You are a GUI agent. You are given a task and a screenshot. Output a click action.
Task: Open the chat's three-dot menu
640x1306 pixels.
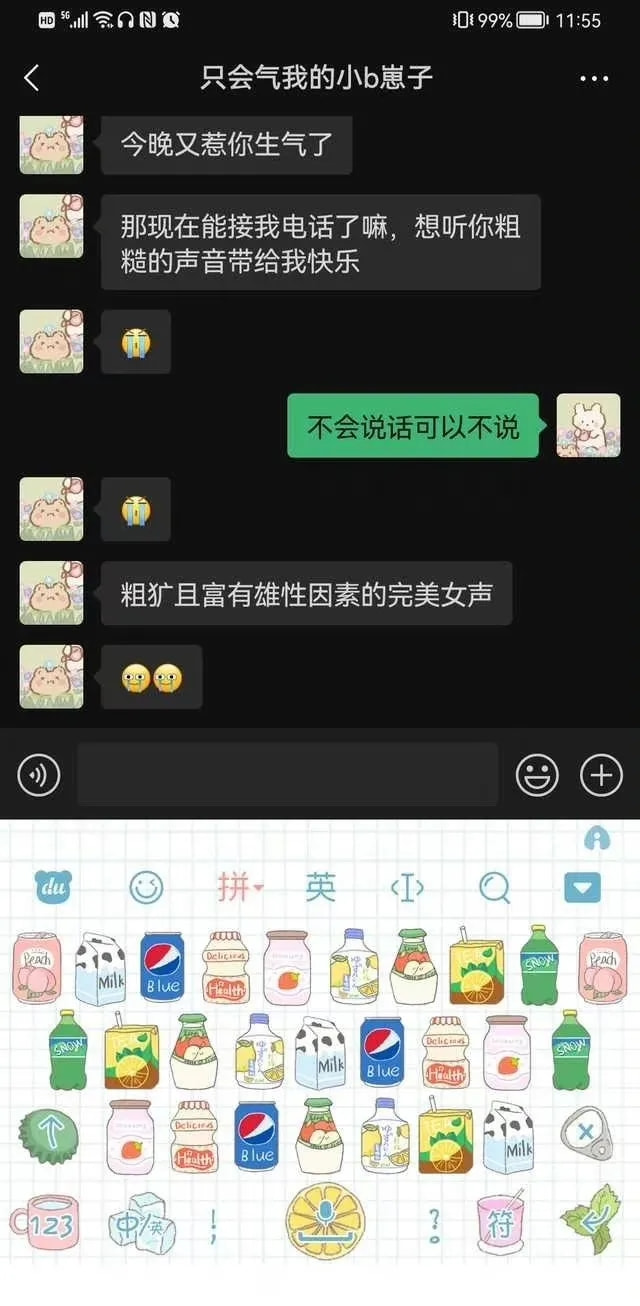(x=594, y=79)
